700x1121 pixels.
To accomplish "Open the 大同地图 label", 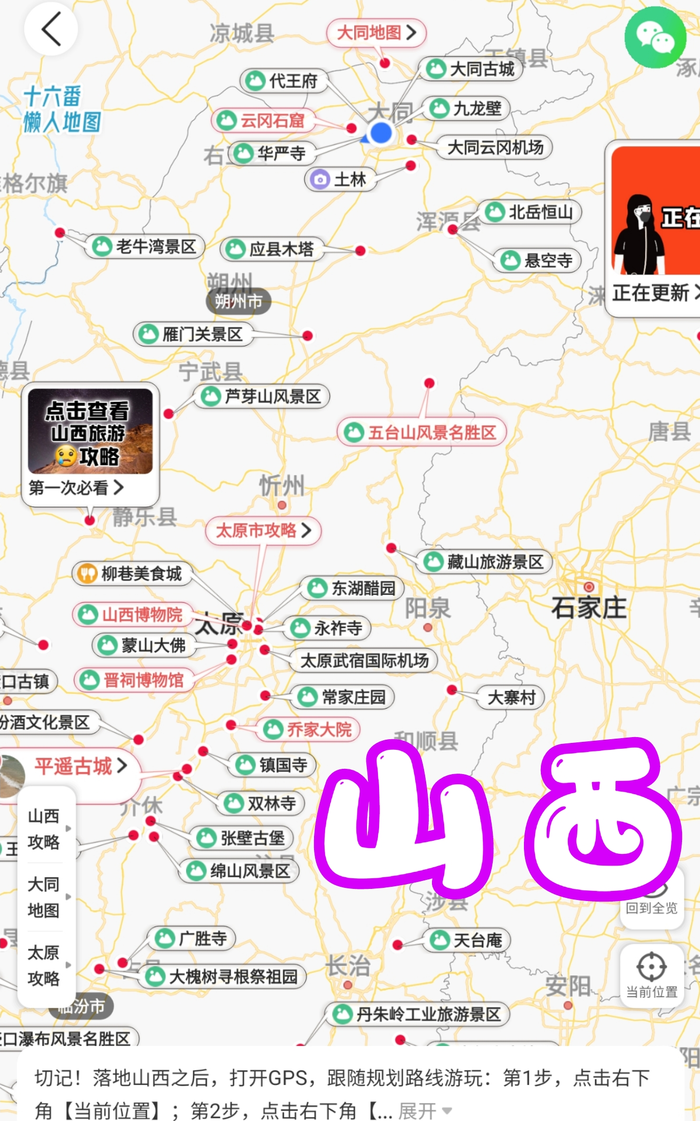I will point(376,33).
